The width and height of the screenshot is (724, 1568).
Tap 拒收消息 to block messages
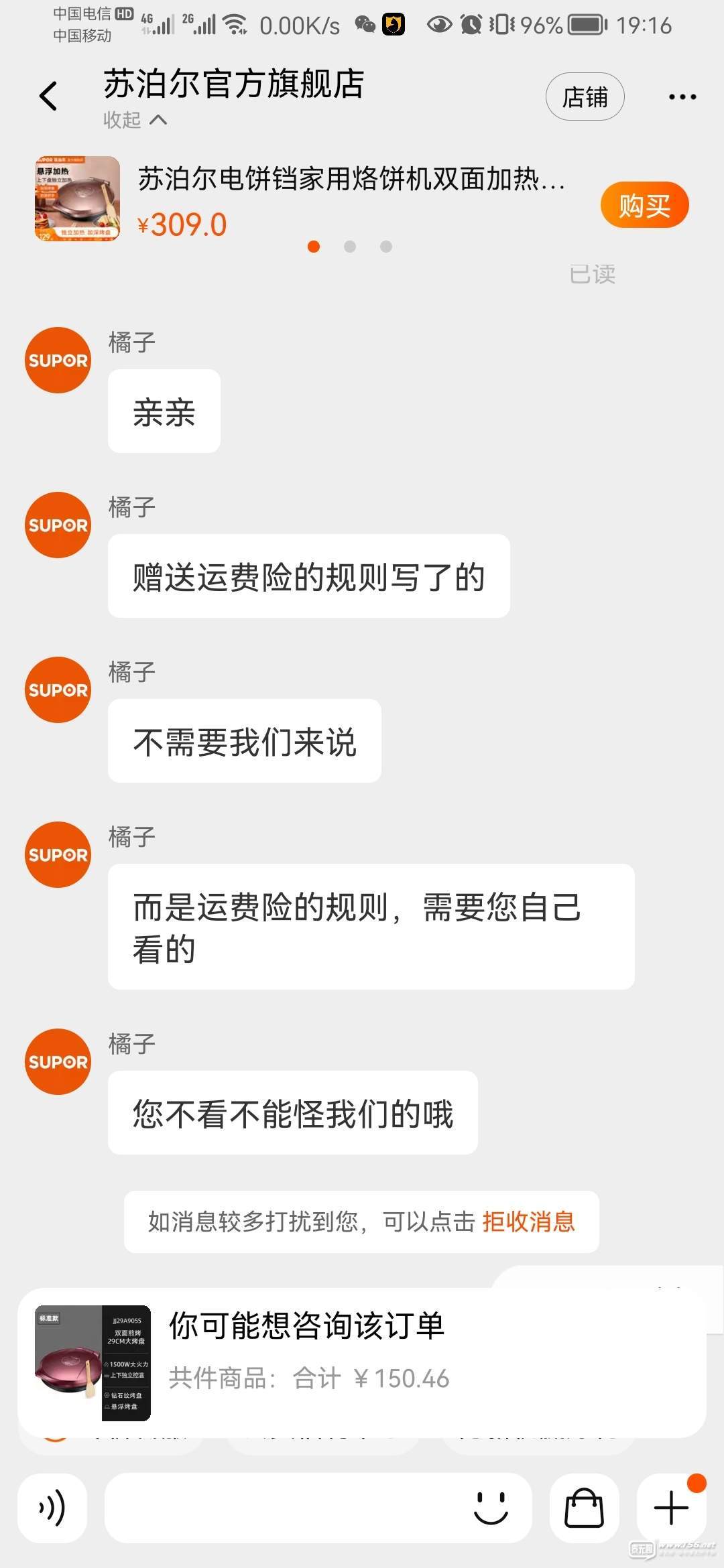tap(528, 1222)
